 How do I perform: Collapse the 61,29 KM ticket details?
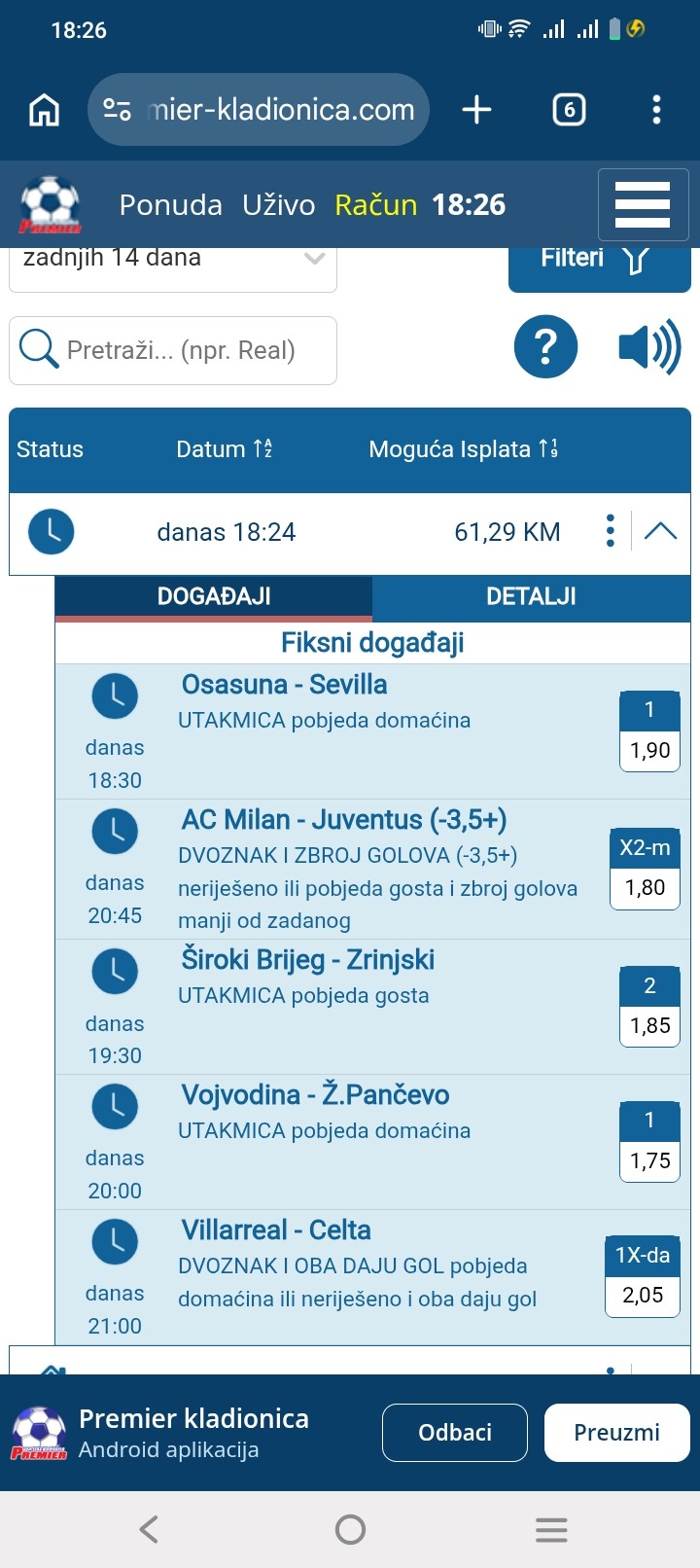coord(660,531)
